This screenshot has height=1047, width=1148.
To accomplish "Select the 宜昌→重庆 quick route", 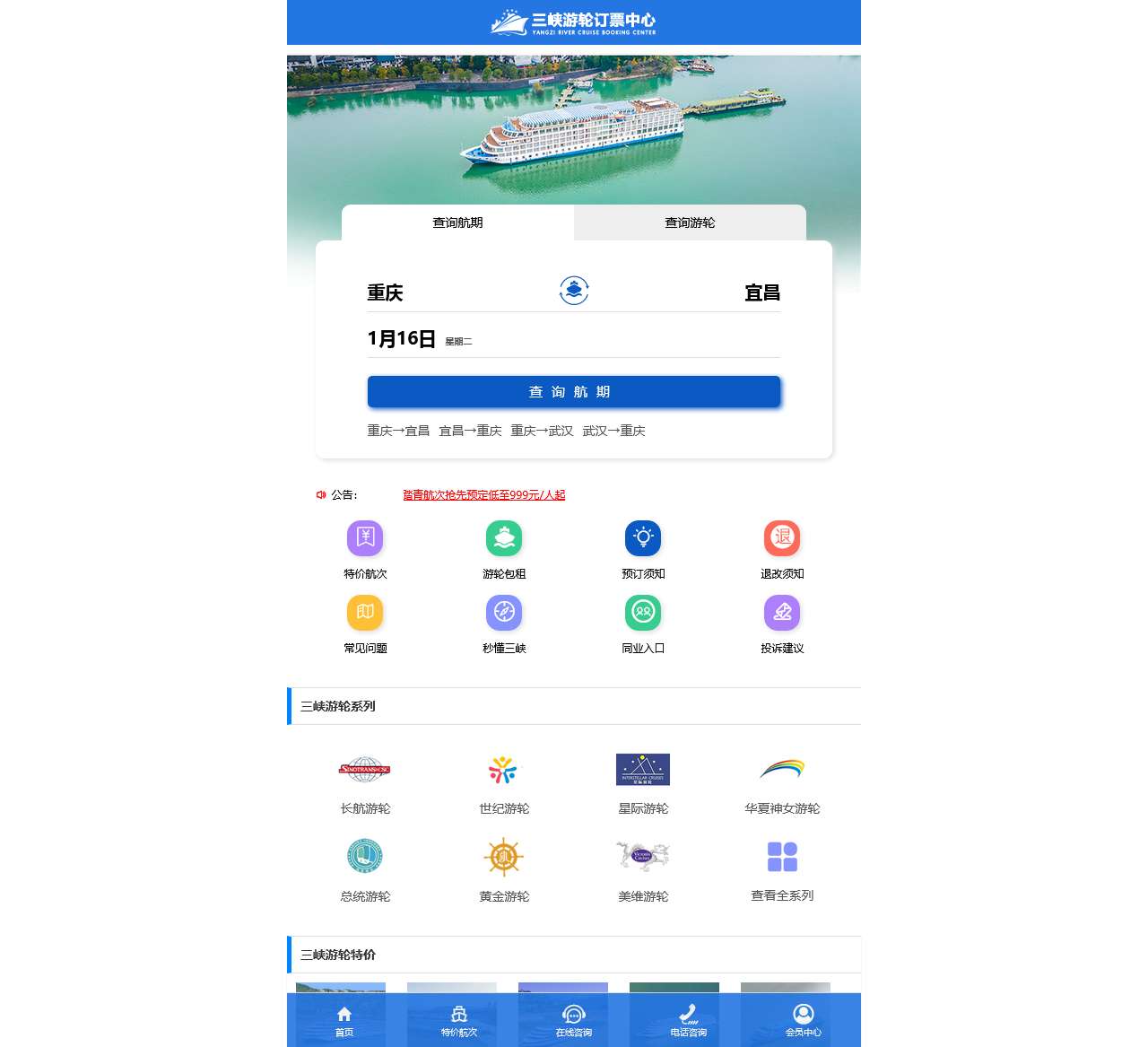I will click(x=470, y=431).
